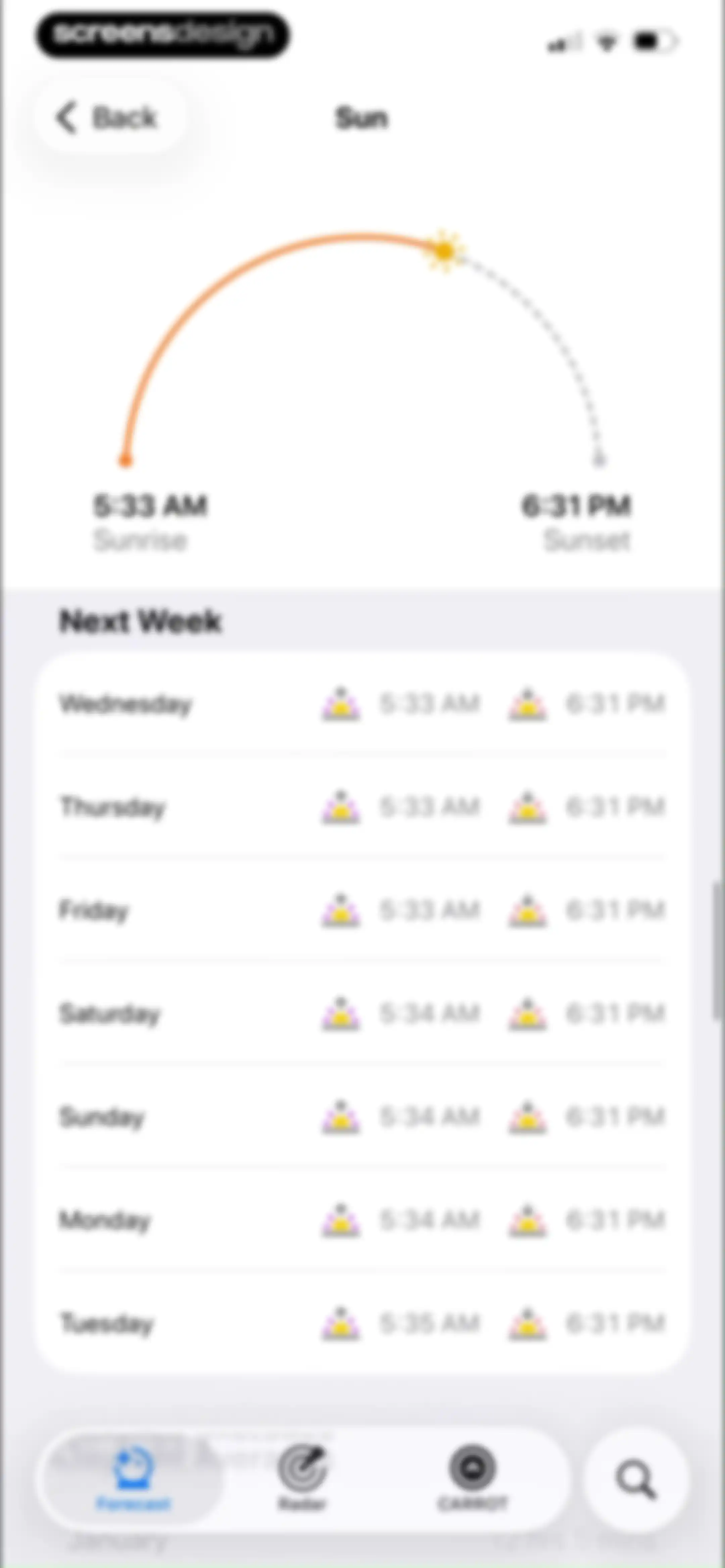Image resolution: width=725 pixels, height=1568 pixels.
Task: Open search with the magnifier button
Action: click(x=636, y=1480)
